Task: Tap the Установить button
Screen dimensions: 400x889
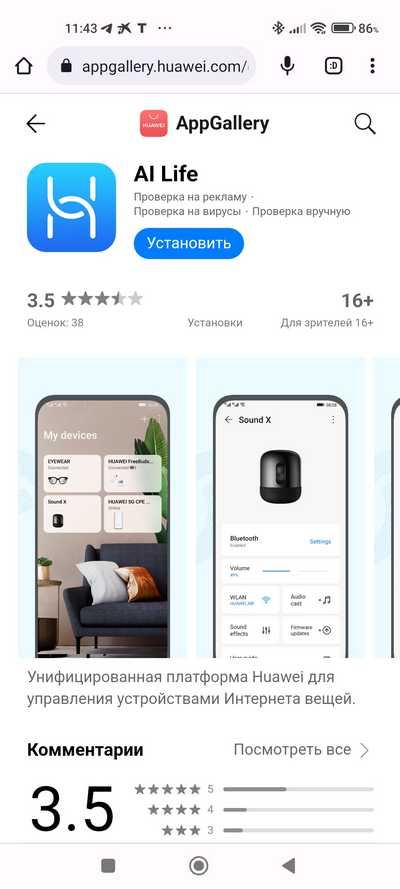Action: click(x=189, y=243)
